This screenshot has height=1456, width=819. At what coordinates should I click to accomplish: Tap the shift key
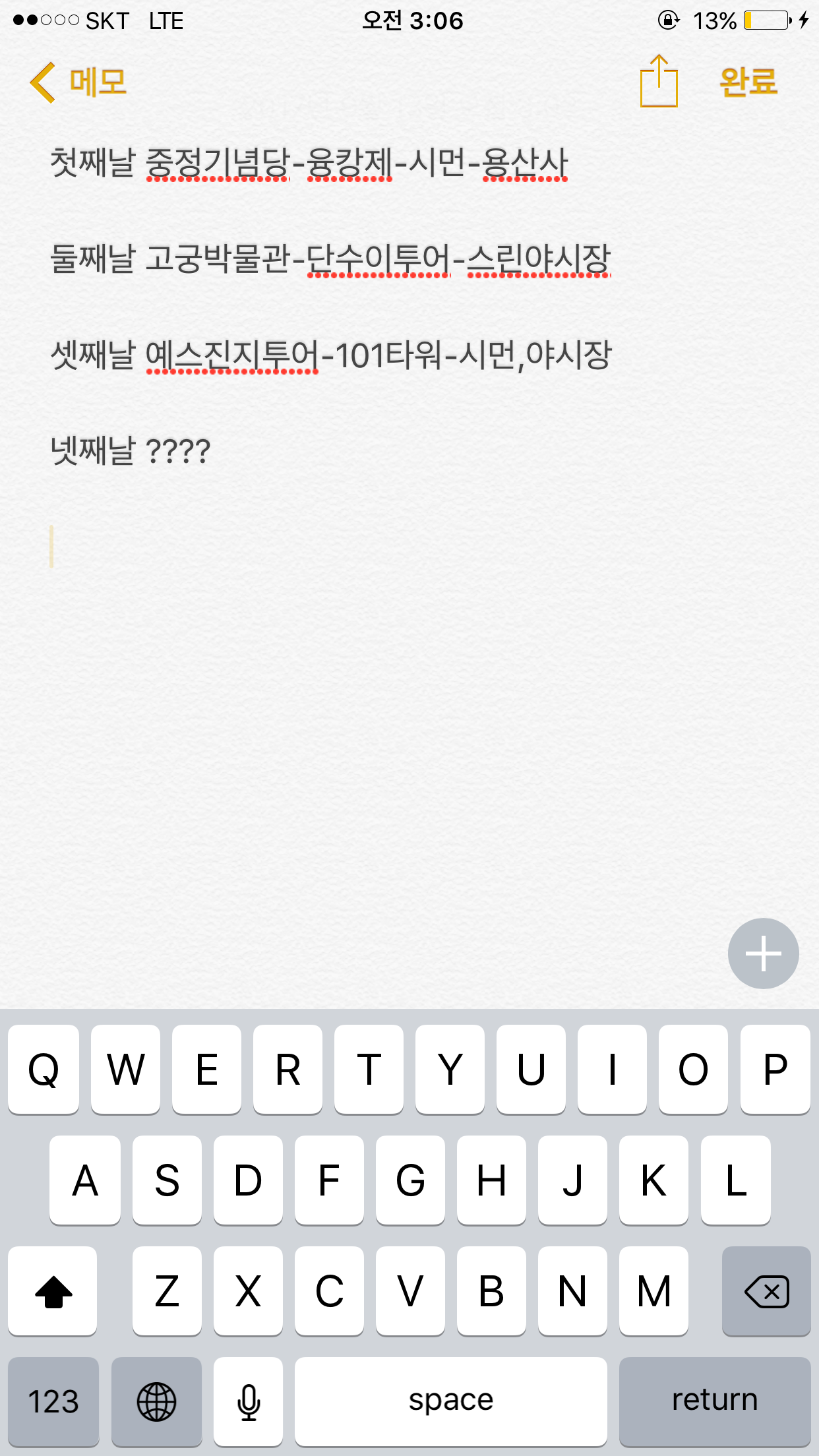tap(53, 1291)
